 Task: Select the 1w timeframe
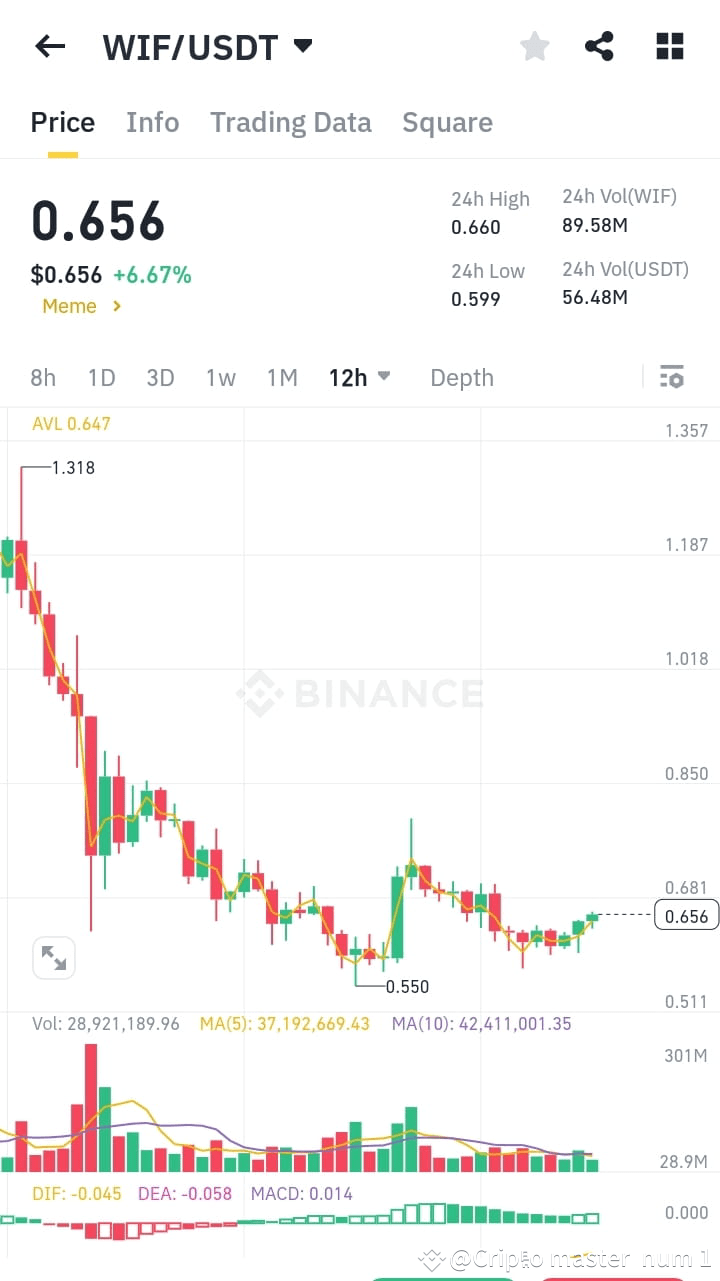tap(220, 377)
